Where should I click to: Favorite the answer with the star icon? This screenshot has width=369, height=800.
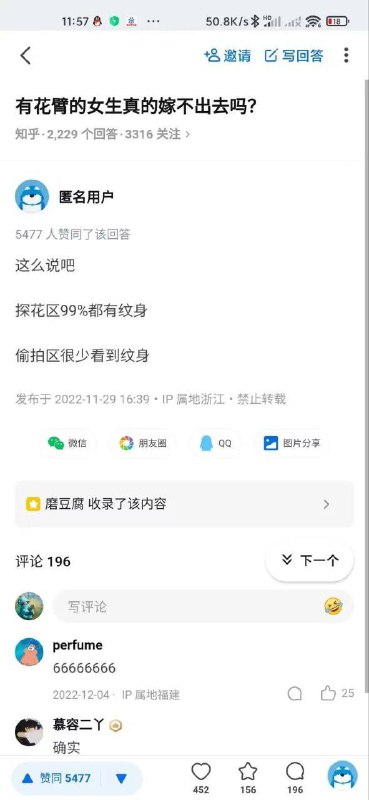pos(248,778)
